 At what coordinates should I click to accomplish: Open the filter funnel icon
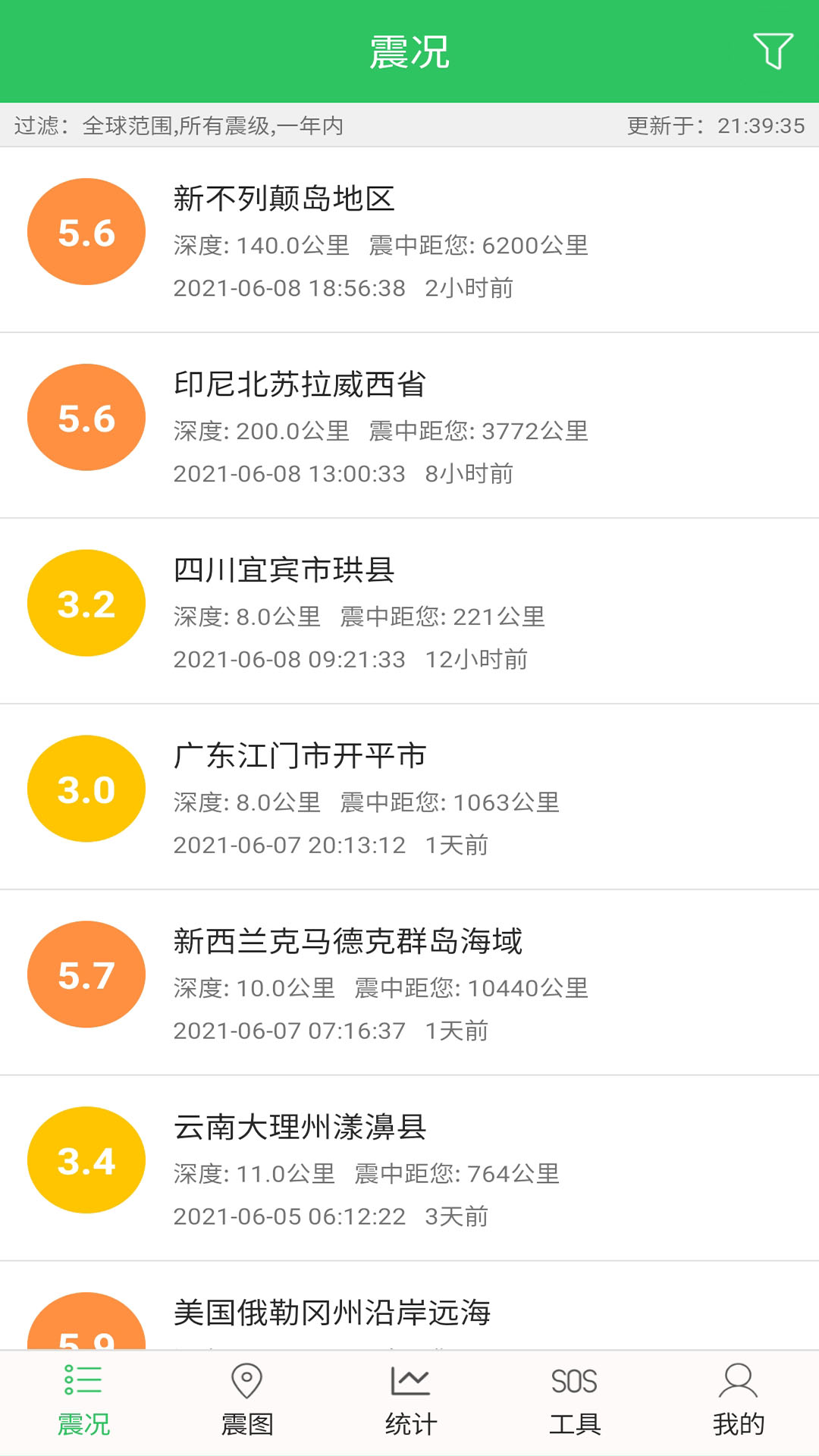(772, 51)
